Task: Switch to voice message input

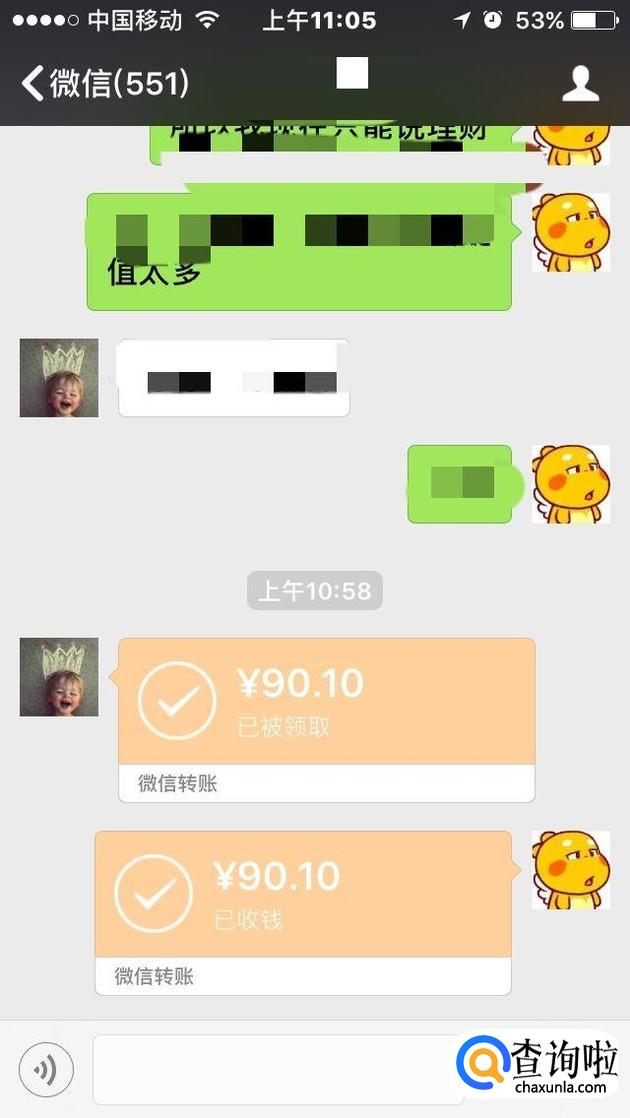Action: point(46,1069)
